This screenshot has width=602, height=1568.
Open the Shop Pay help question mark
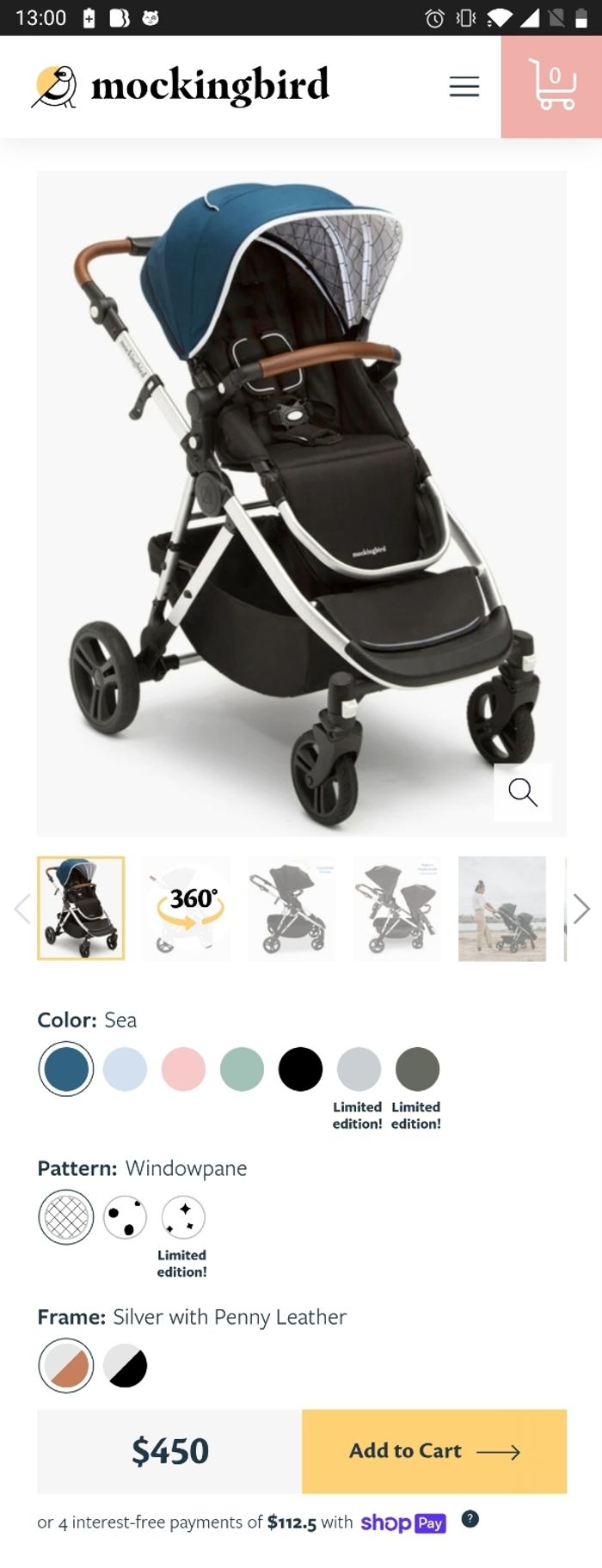(470, 1519)
